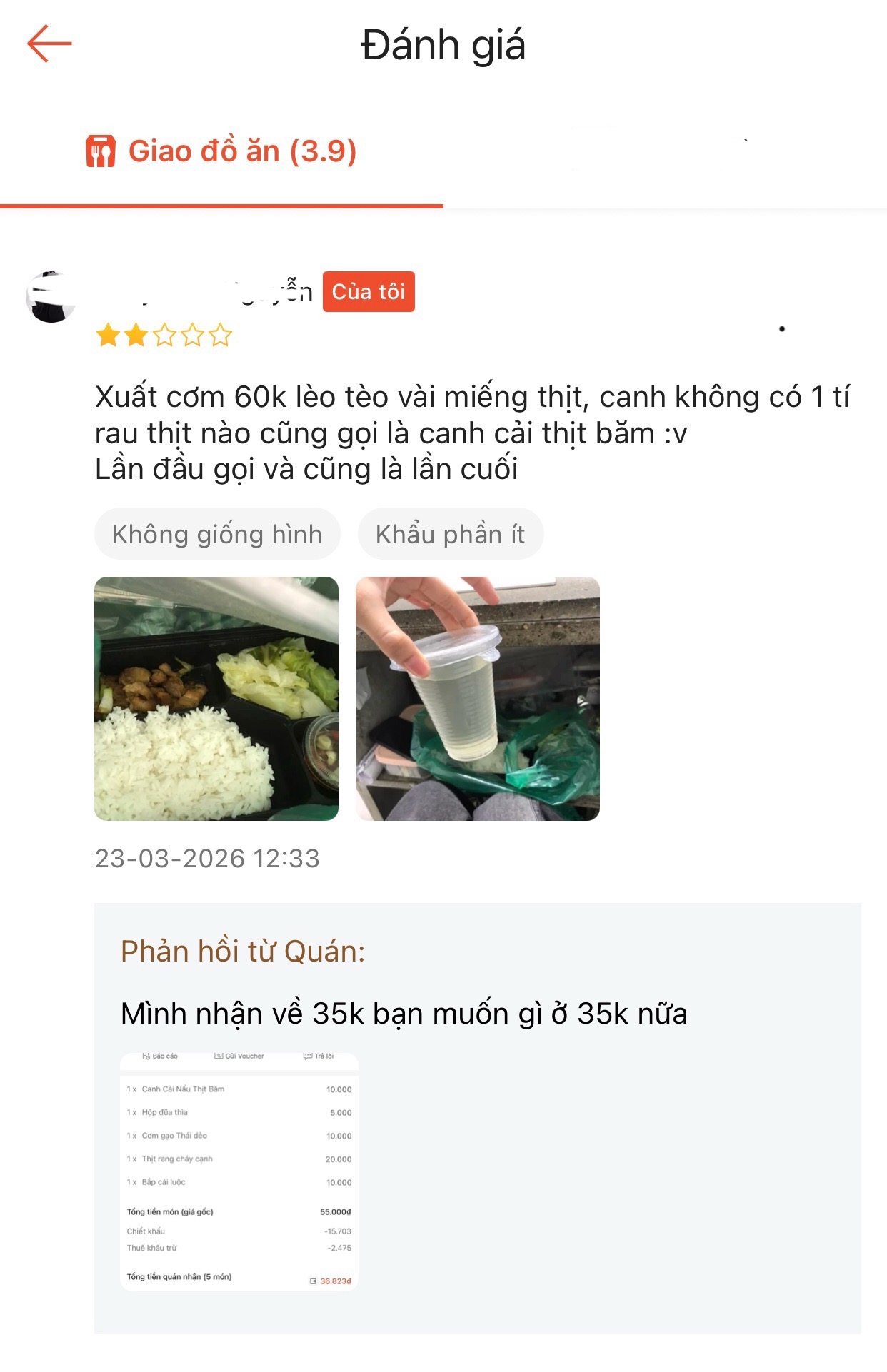
Task: Select the Gửi Voucher icon
Action: click(x=220, y=1056)
